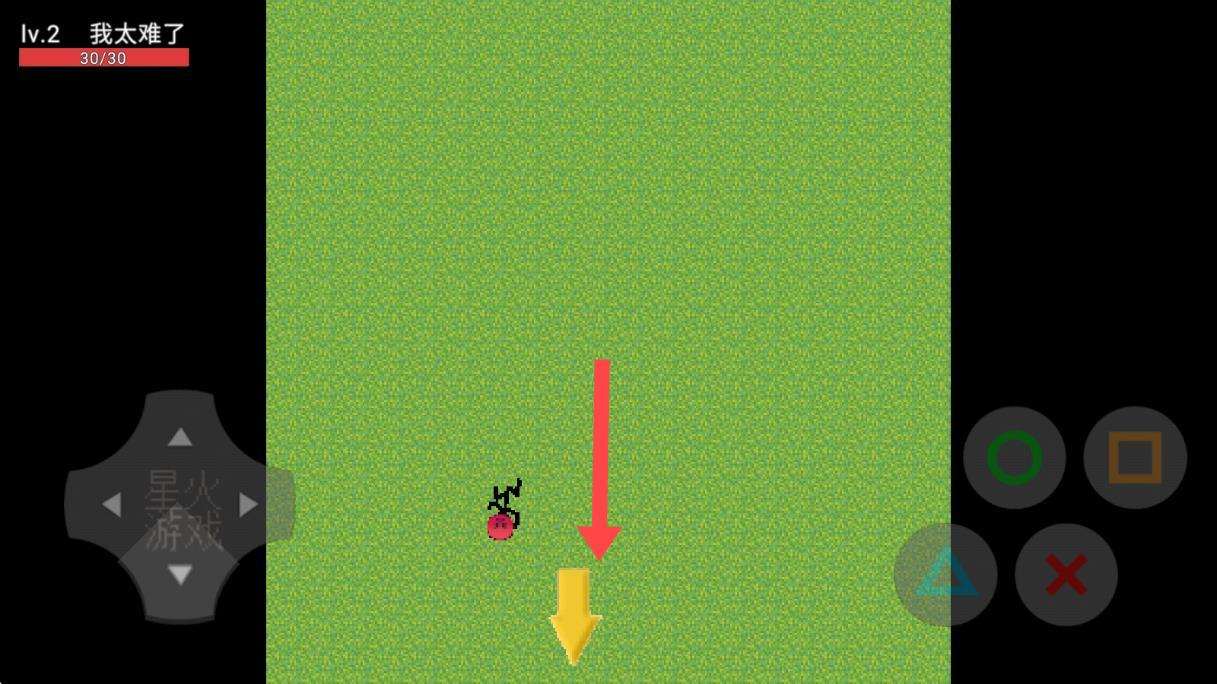Tap the green circle action button
This screenshot has width=1217, height=684.
[1014, 458]
